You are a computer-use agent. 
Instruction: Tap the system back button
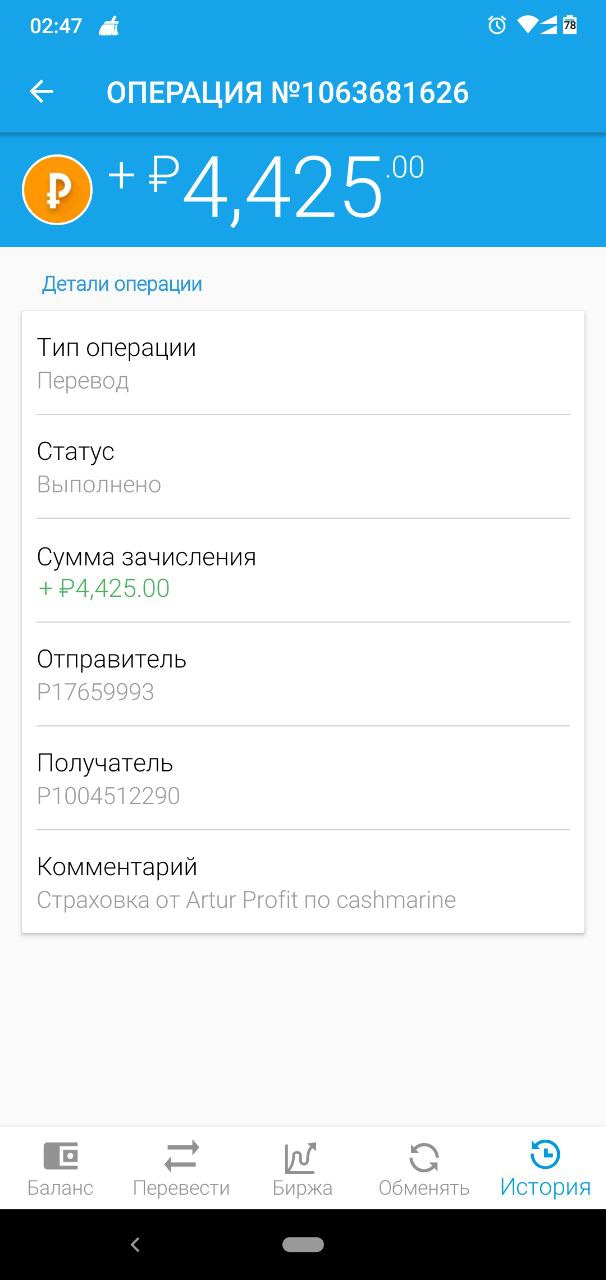coord(135,1245)
